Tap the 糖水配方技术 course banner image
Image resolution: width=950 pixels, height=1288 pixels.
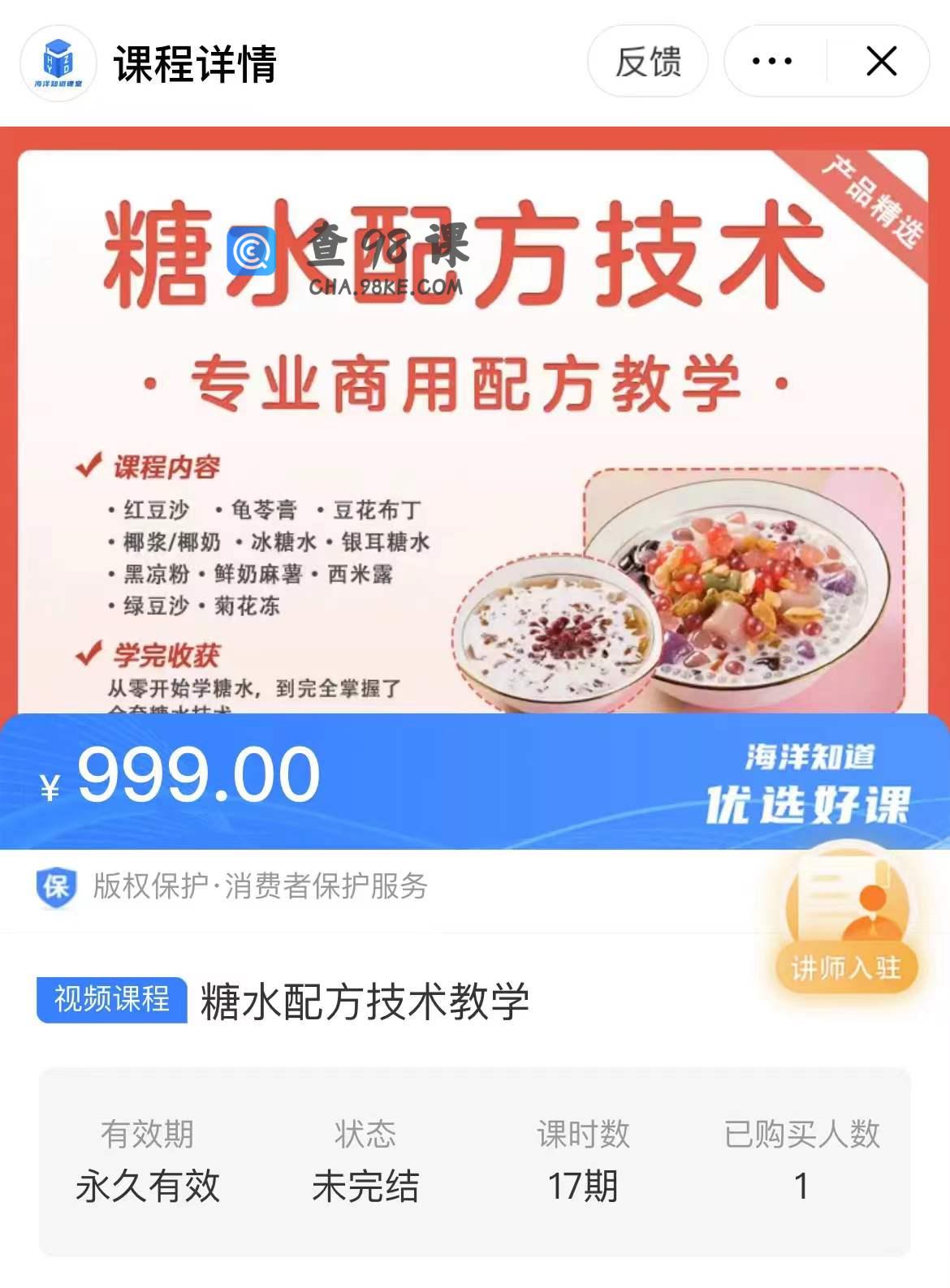point(473,422)
